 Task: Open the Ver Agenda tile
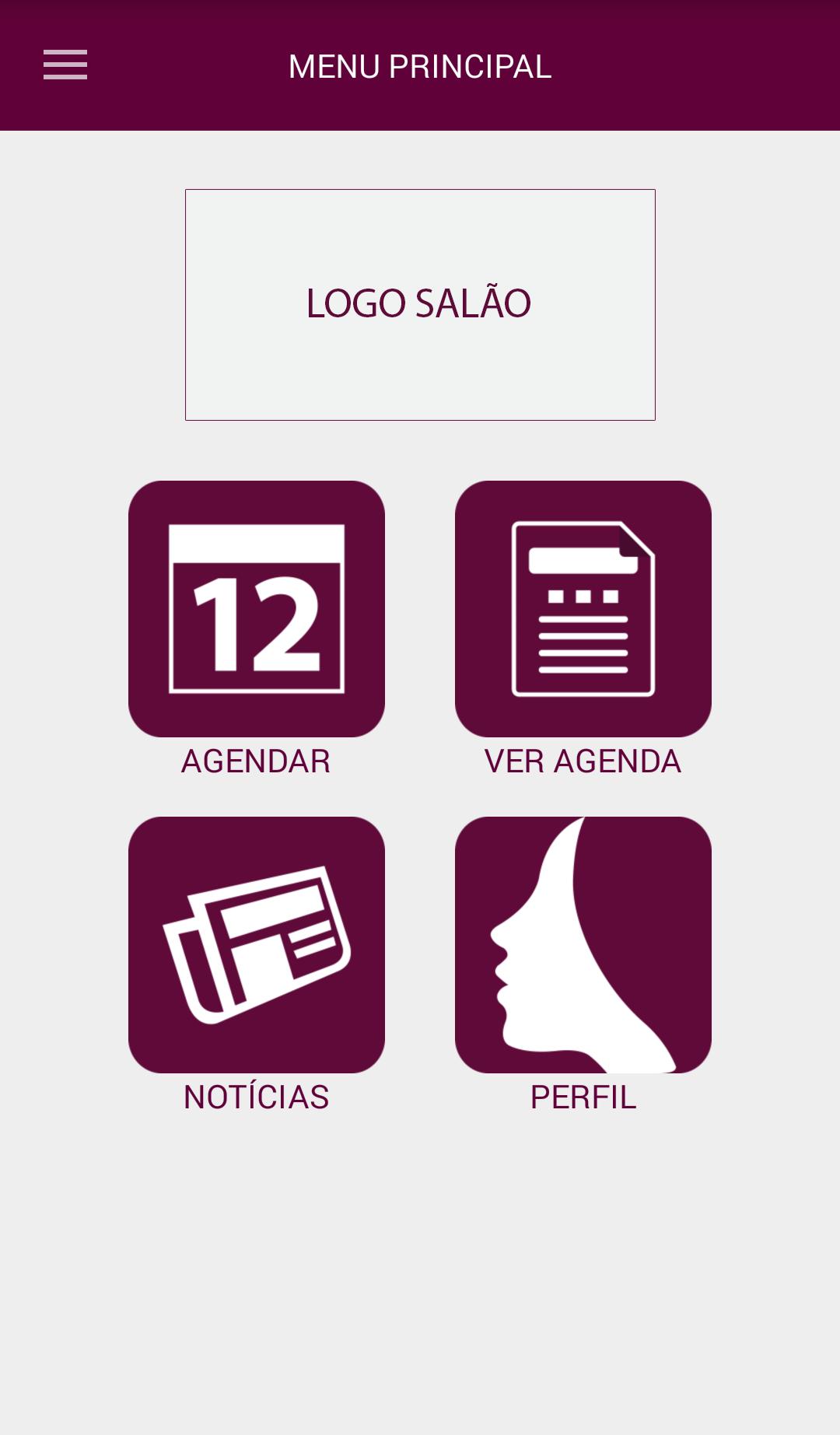[583, 609]
